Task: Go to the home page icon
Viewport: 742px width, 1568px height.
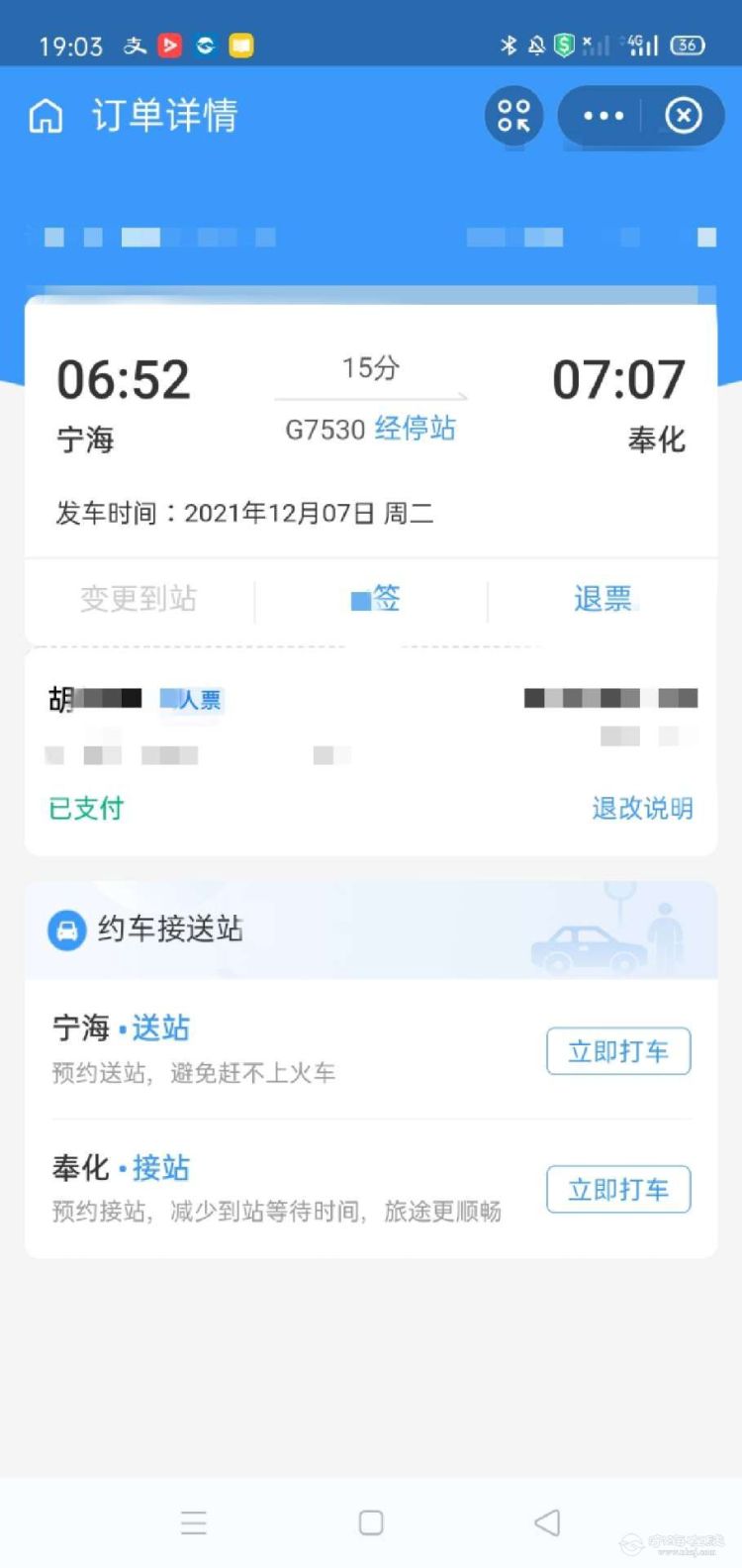Action: [46, 116]
